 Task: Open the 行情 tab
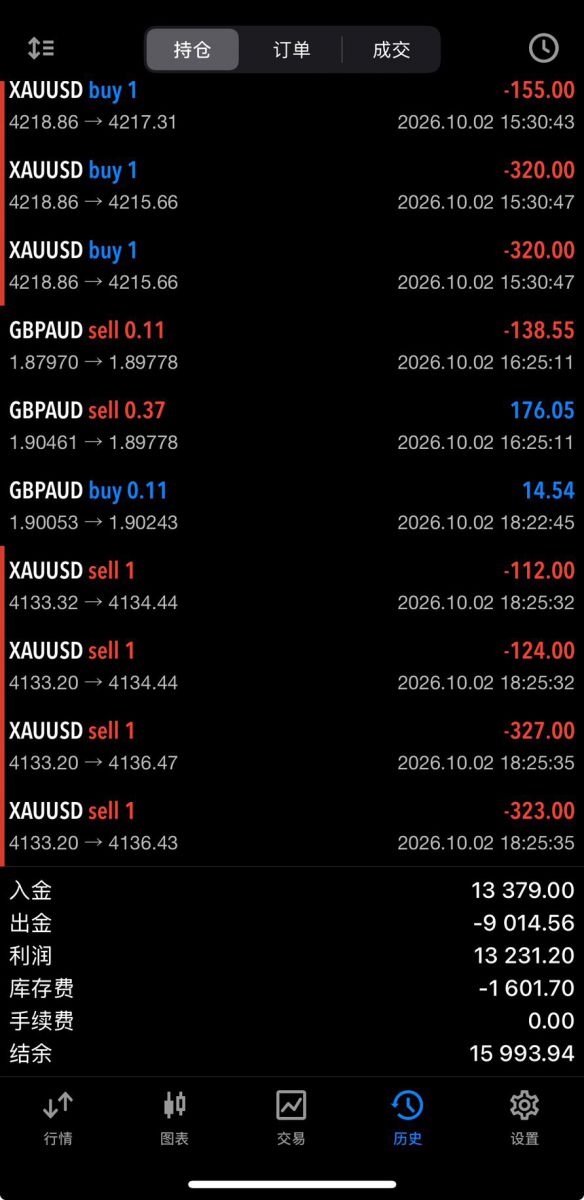pyautogui.click(x=58, y=1118)
